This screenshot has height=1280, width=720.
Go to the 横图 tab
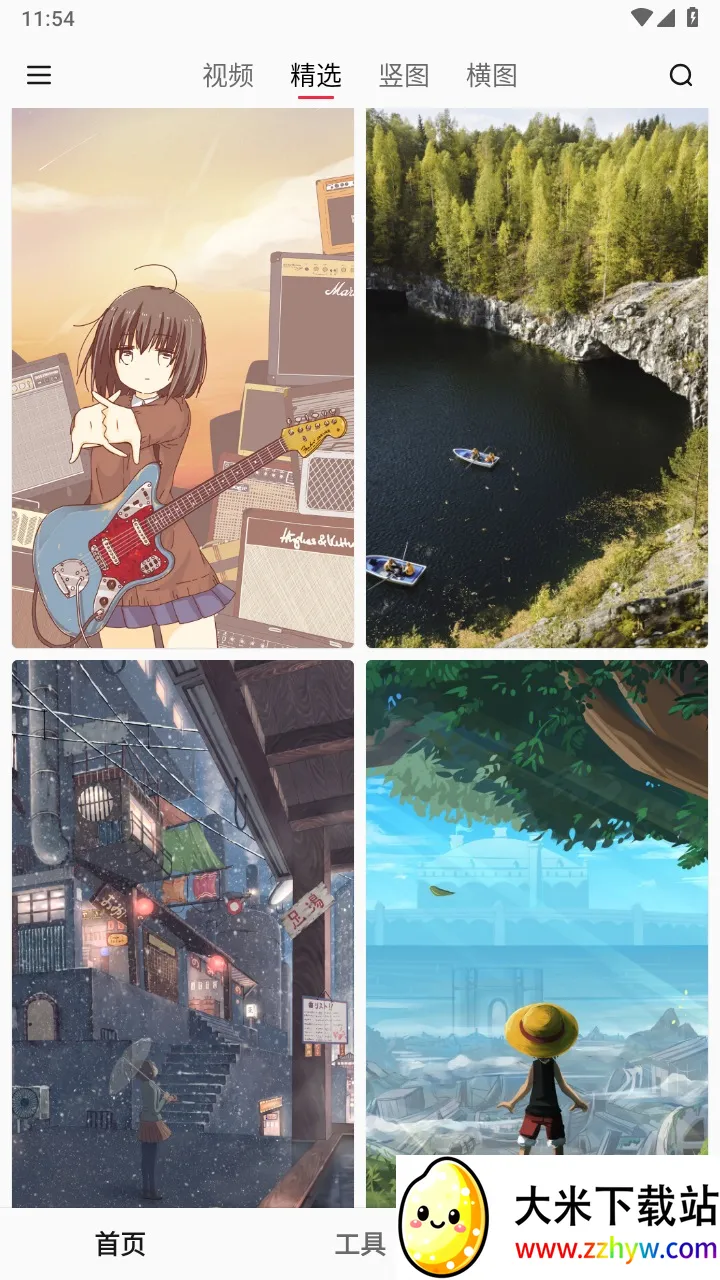[492, 75]
